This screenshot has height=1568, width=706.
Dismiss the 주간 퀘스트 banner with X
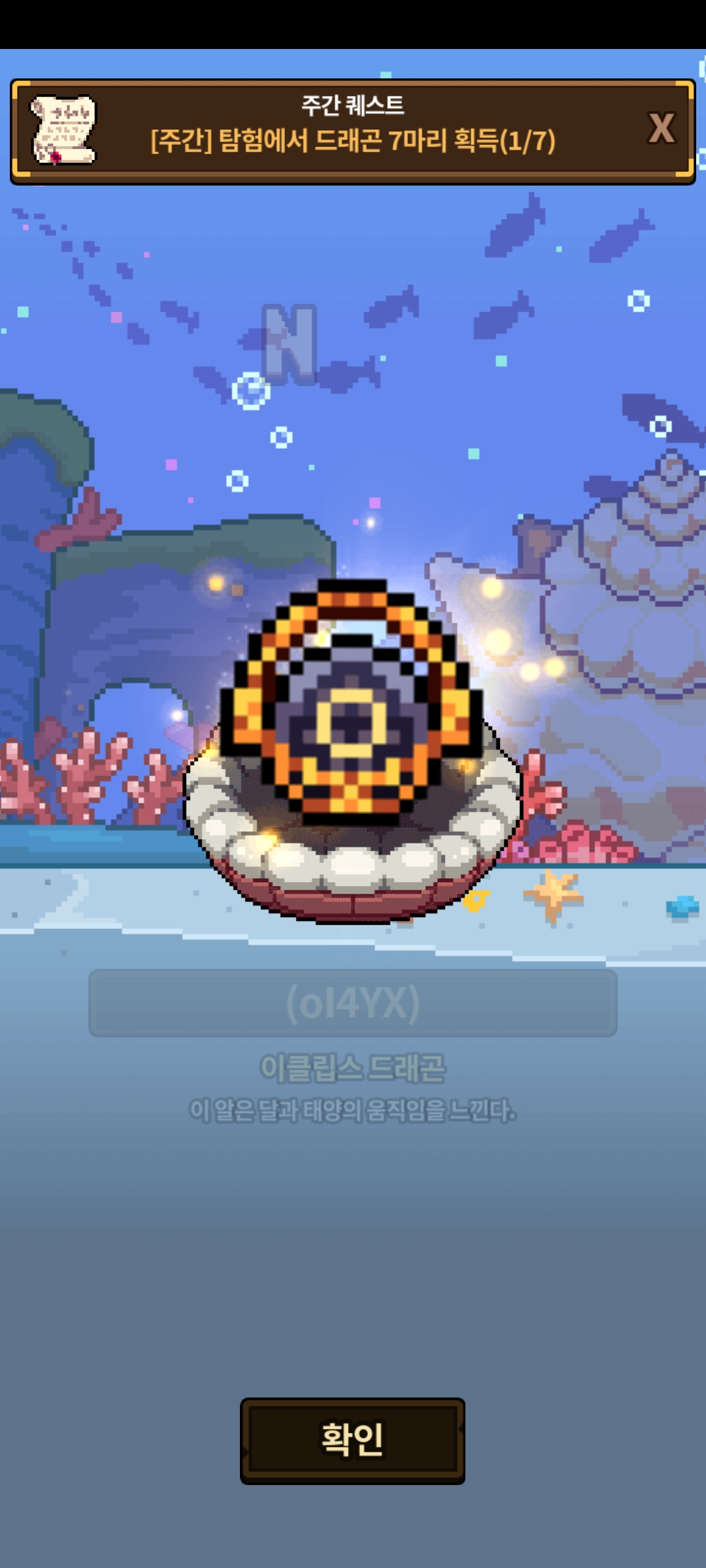click(x=661, y=128)
